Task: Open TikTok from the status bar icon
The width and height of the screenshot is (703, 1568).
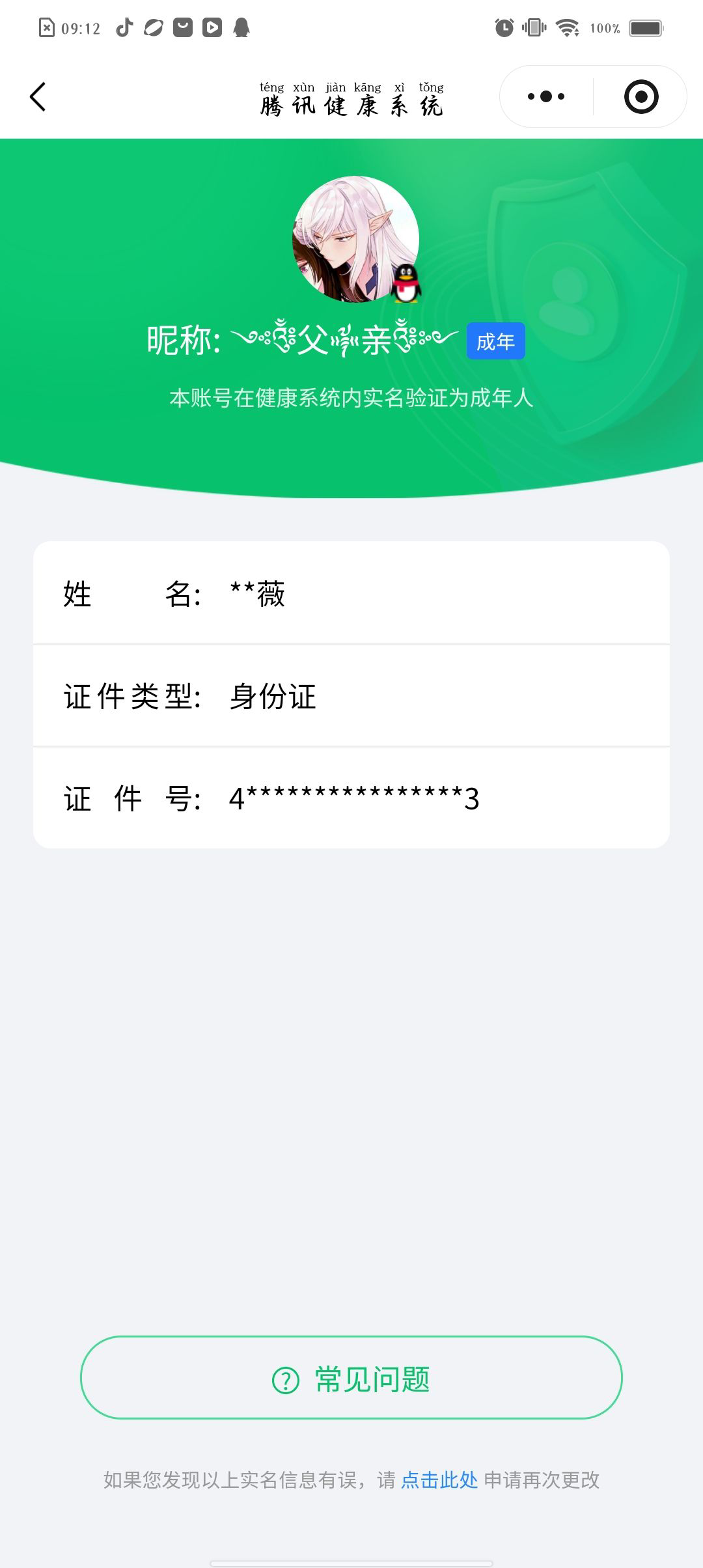Action: coord(125,27)
